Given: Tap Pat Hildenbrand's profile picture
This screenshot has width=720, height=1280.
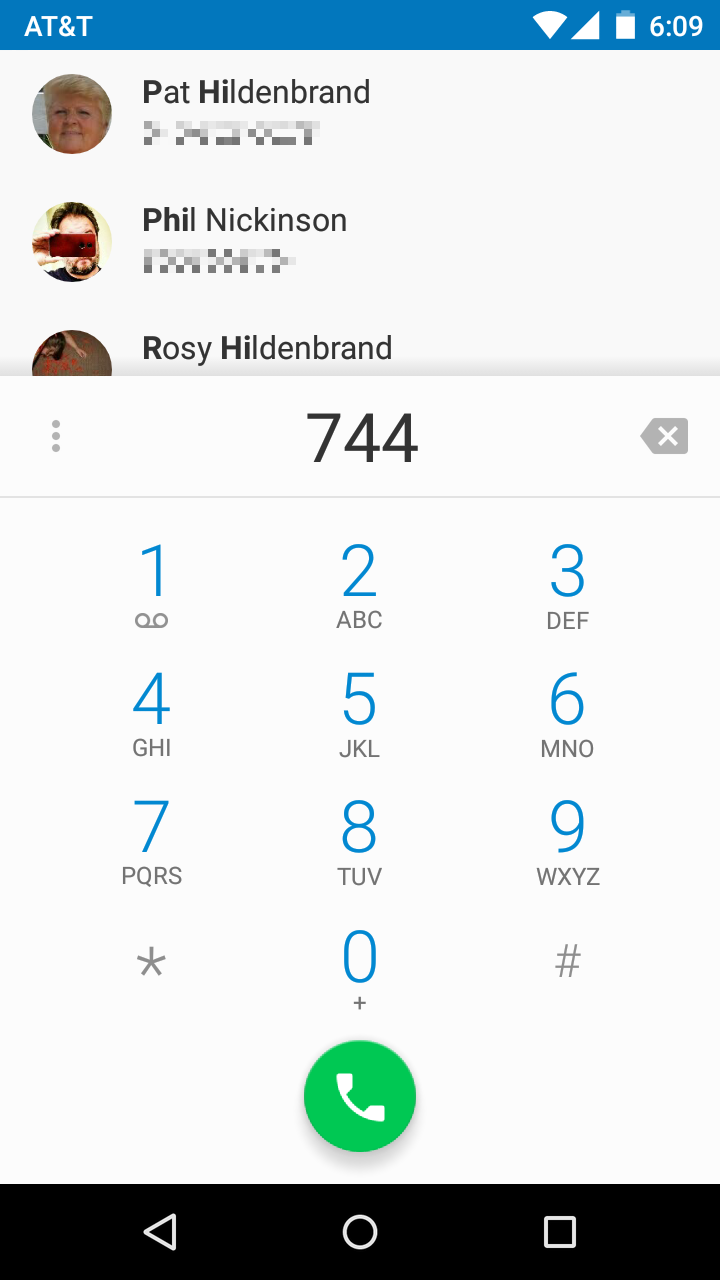Looking at the screenshot, I should 71,113.
